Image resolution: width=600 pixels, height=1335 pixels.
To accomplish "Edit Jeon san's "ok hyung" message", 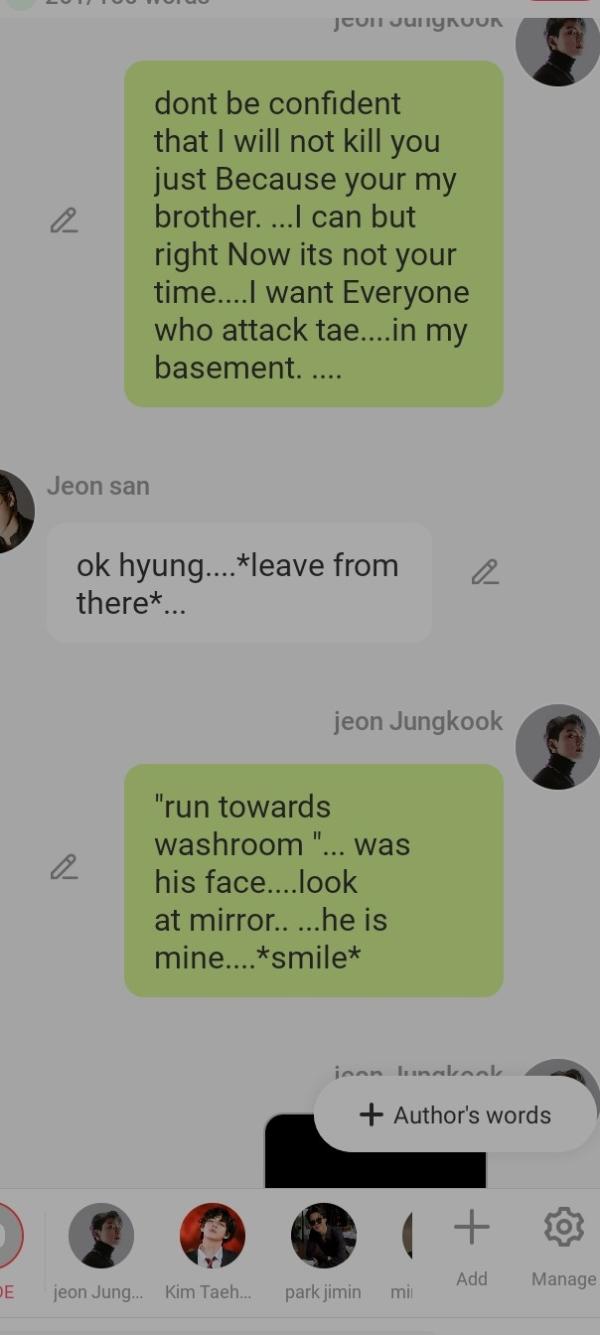I will pos(485,572).
